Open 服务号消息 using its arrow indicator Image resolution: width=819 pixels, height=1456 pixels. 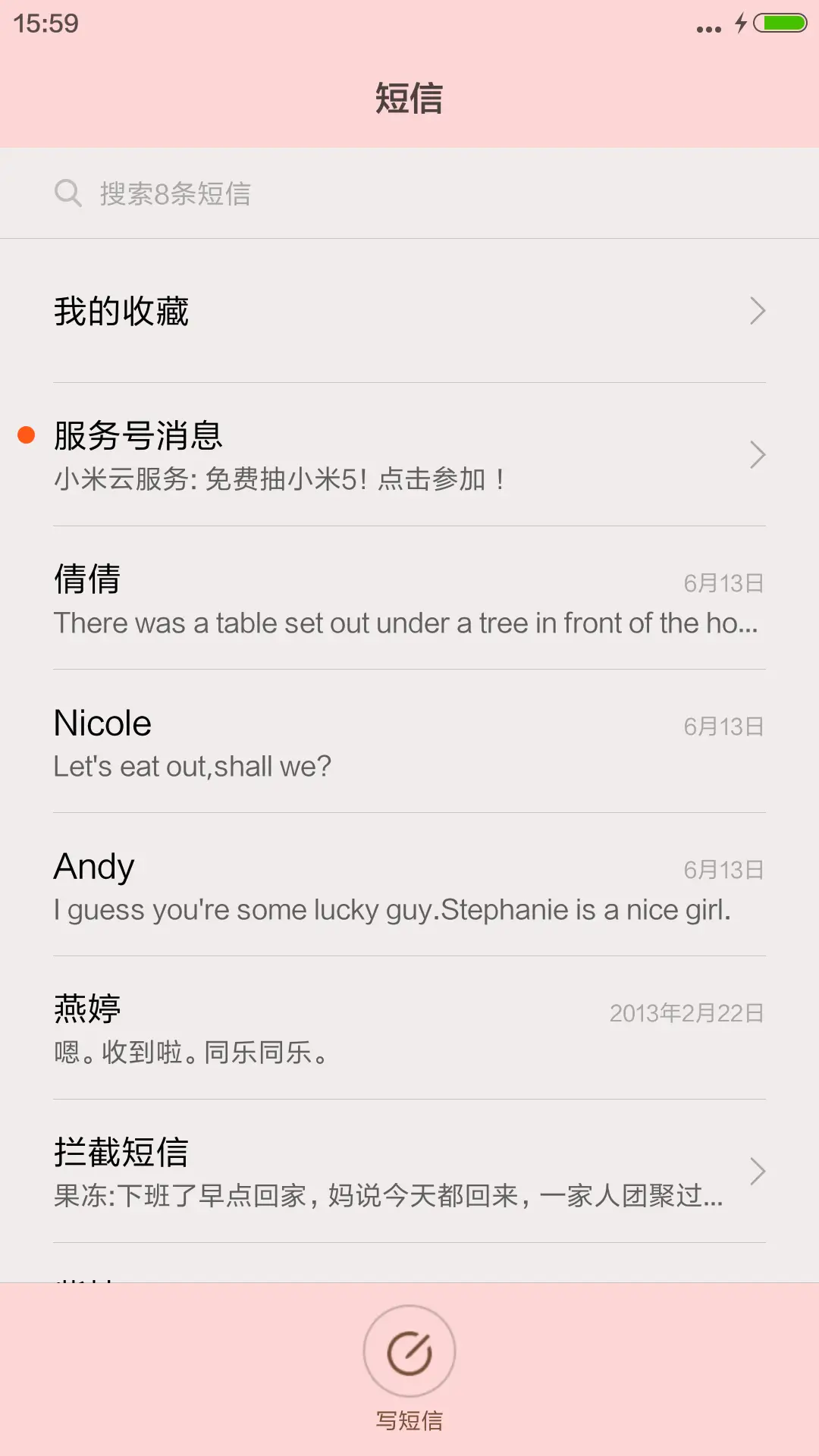coord(757,455)
